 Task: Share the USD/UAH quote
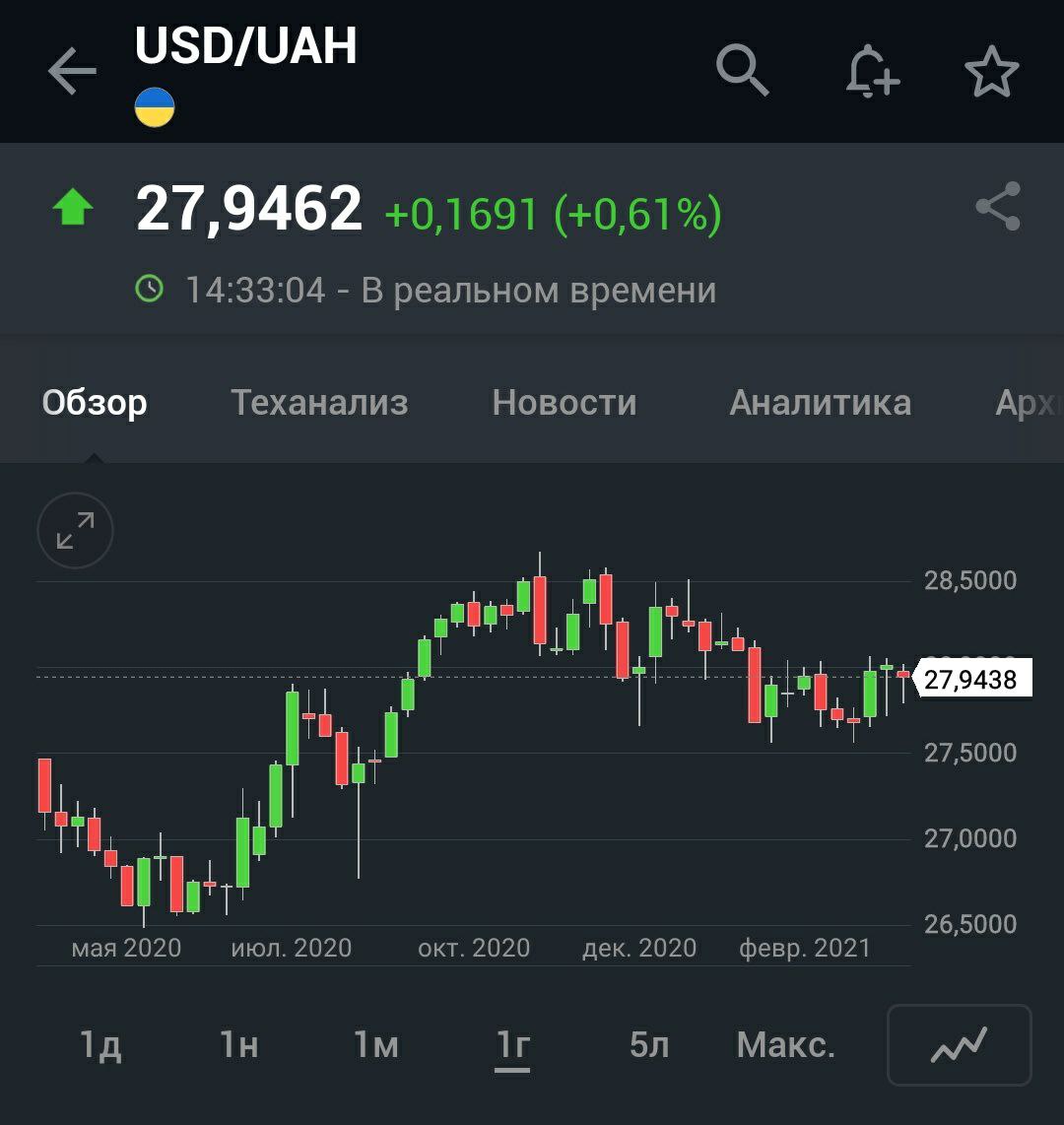pos(998,207)
